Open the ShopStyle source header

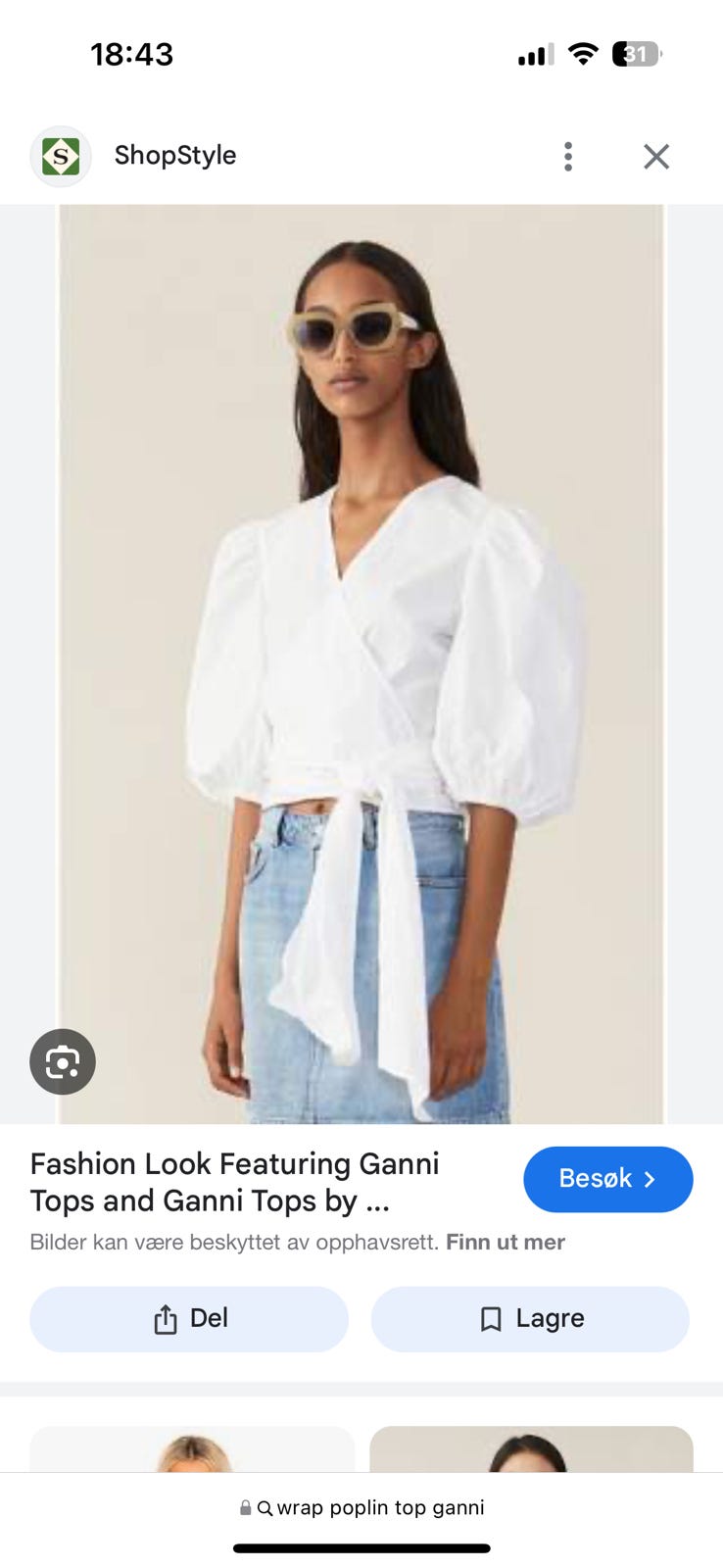[133, 156]
